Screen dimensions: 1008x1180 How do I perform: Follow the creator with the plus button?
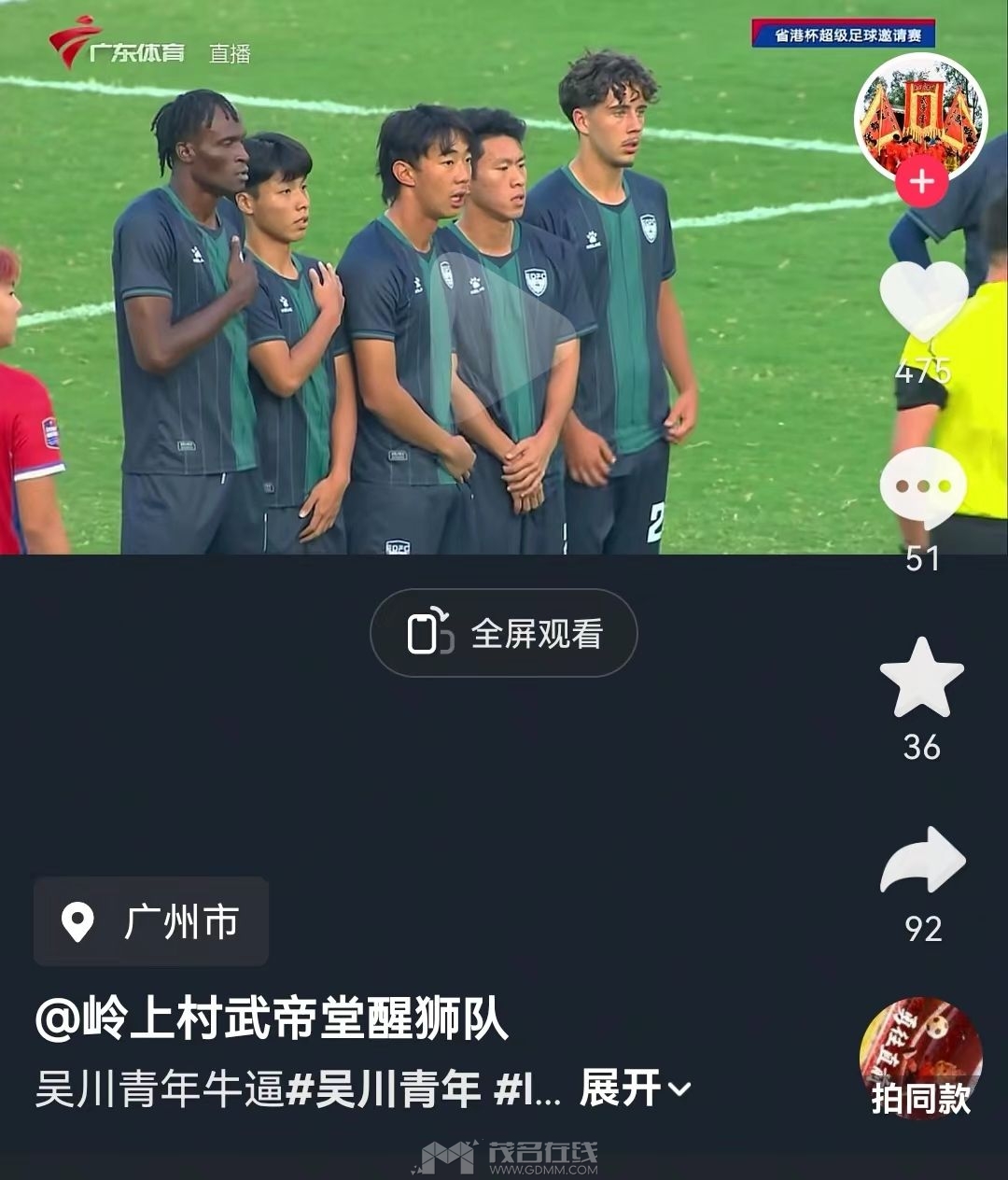(x=921, y=181)
